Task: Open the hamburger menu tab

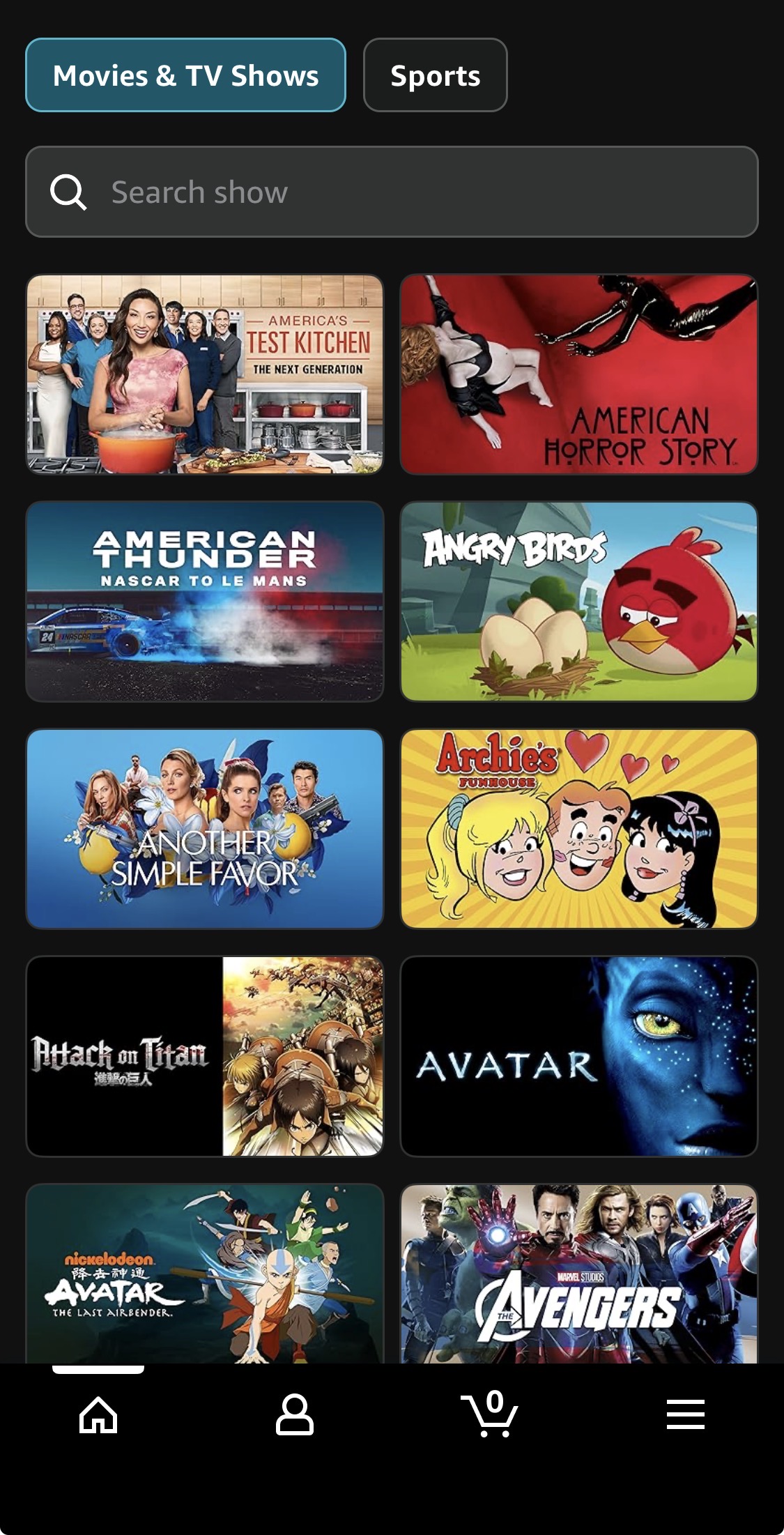Action: [x=686, y=1415]
